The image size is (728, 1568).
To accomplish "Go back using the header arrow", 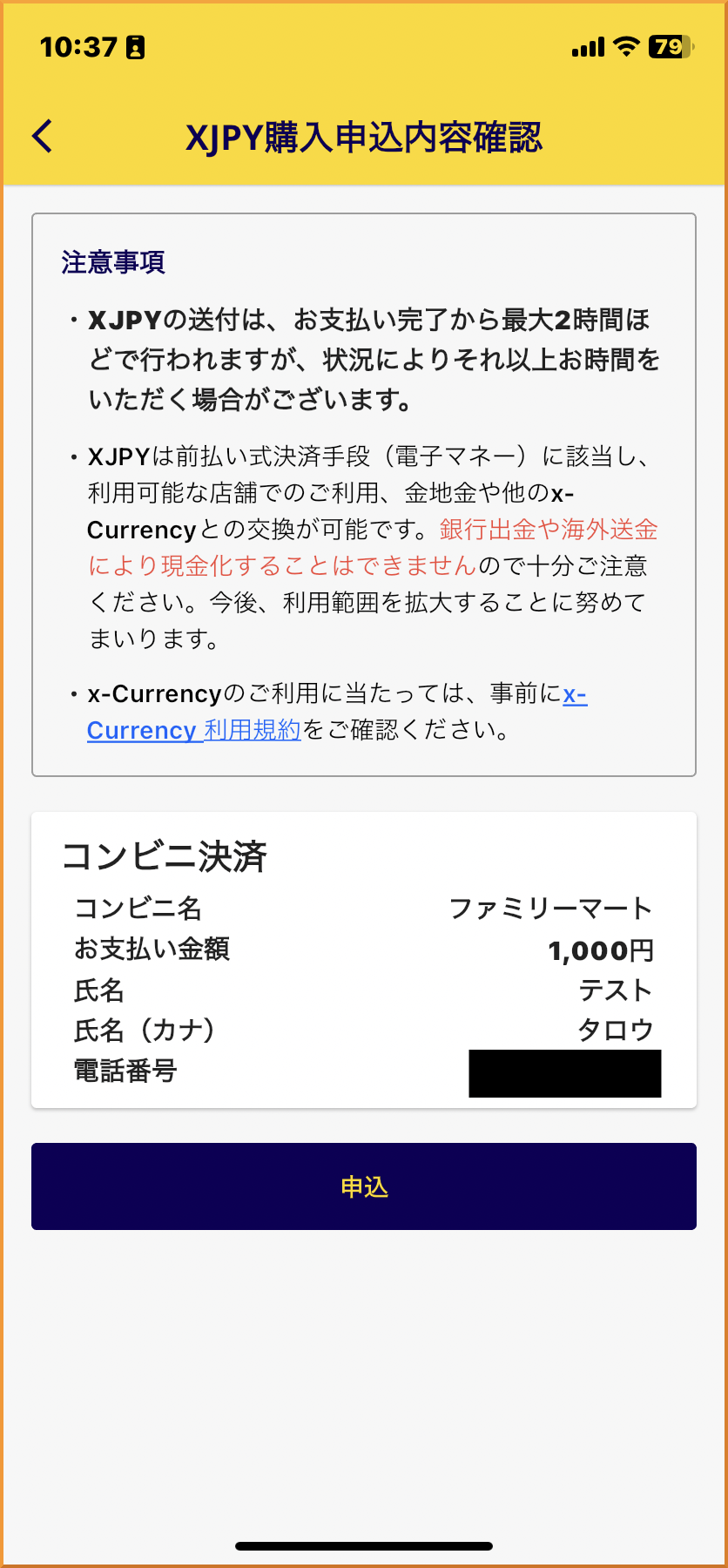I will [x=43, y=137].
